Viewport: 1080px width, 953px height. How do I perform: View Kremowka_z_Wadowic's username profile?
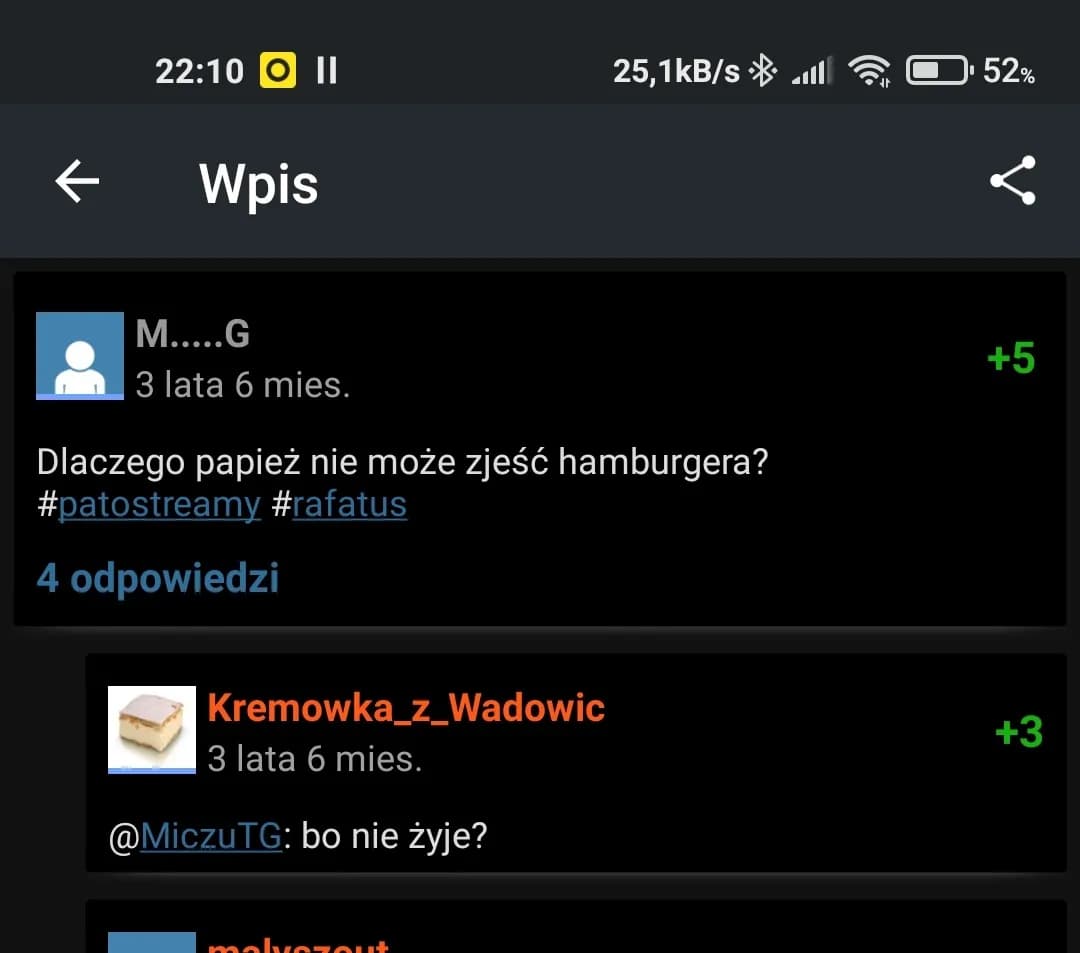406,708
